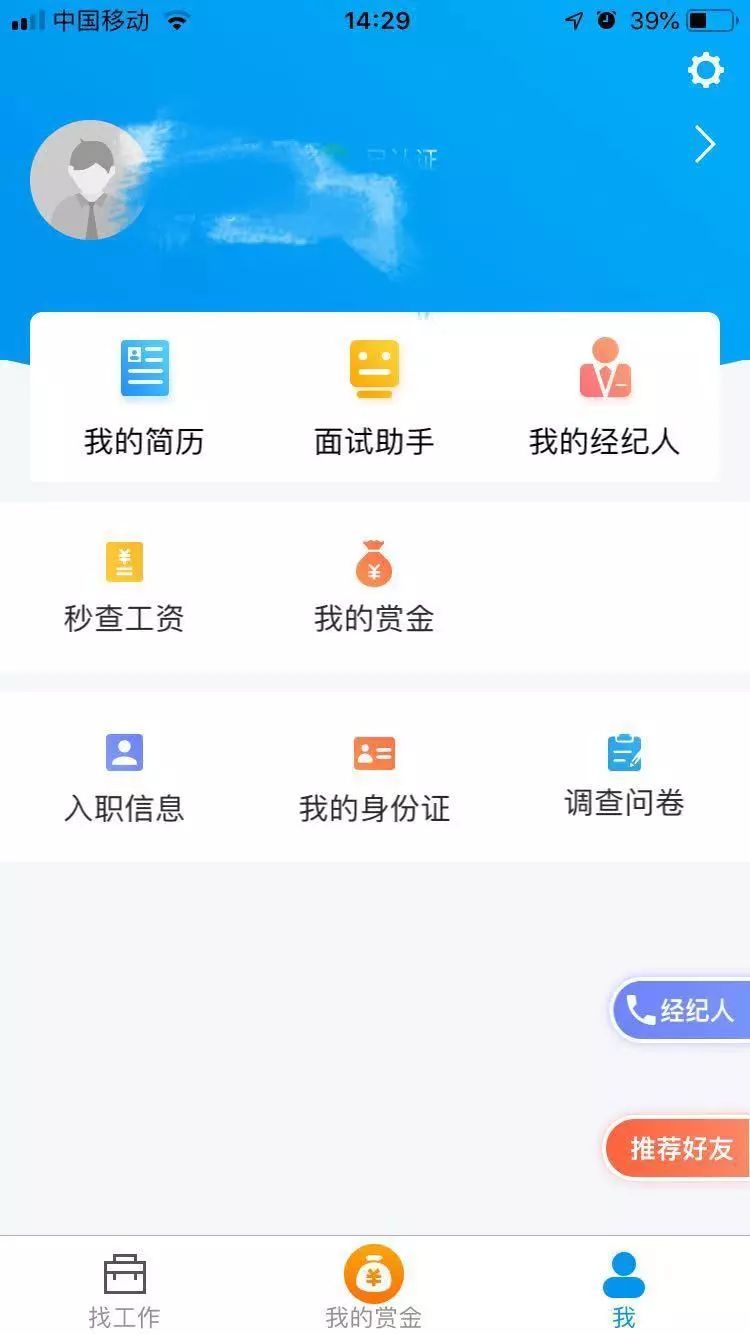Open 我的经纪人 (my agent) tile
Viewport: 750px width, 1334px height.
point(604,396)
